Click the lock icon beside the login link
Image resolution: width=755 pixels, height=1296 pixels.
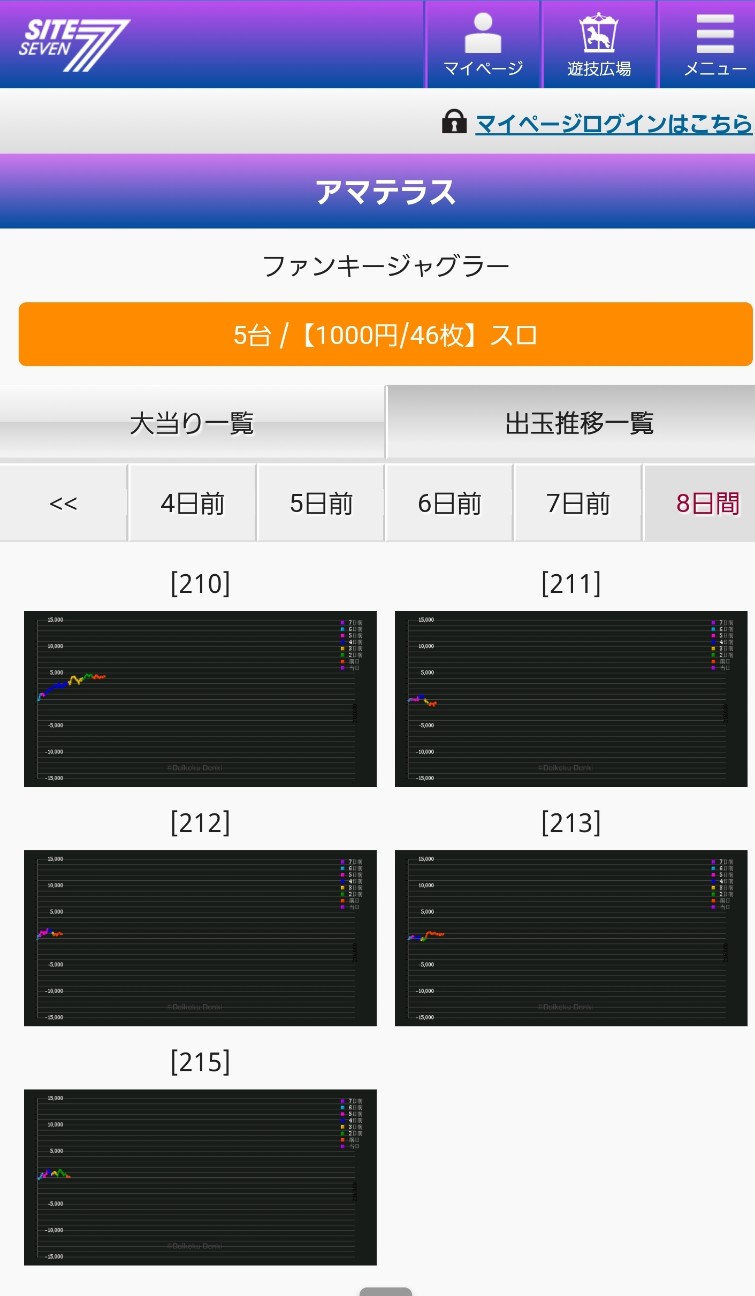point(455,123)
